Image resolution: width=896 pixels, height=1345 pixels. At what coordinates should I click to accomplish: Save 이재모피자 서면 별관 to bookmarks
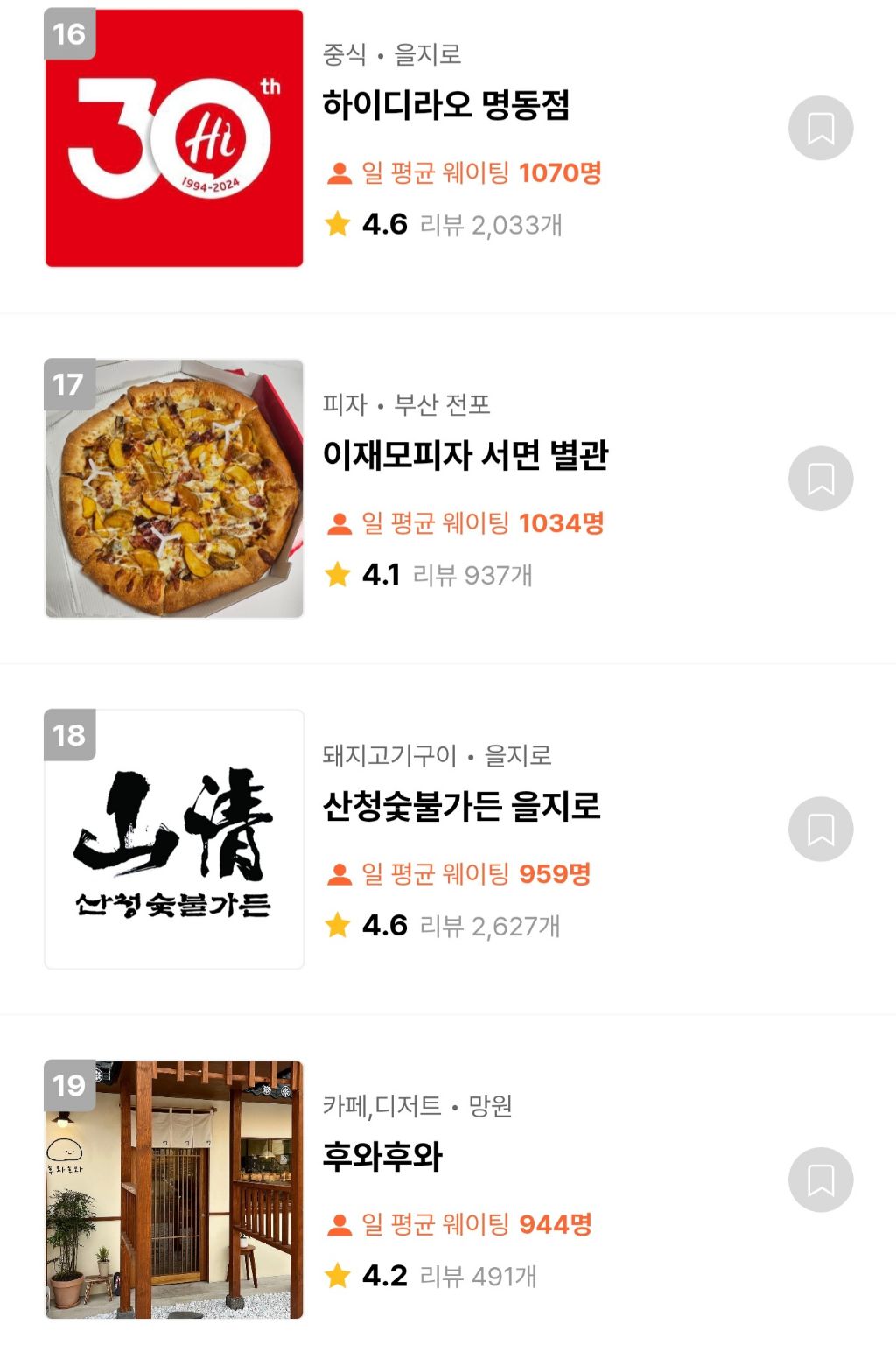tap(820, 479)
